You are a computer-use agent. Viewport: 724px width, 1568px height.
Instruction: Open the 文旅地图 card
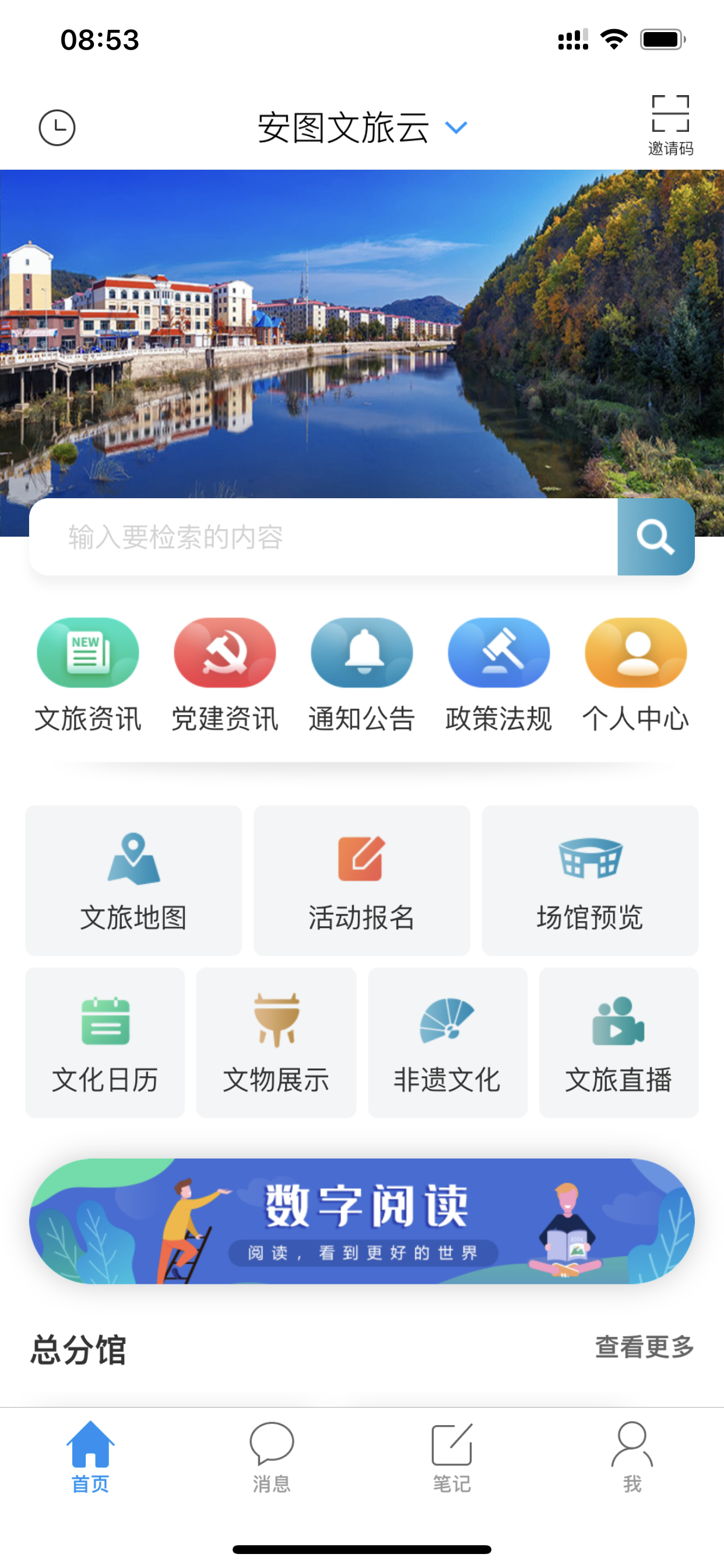133,880
